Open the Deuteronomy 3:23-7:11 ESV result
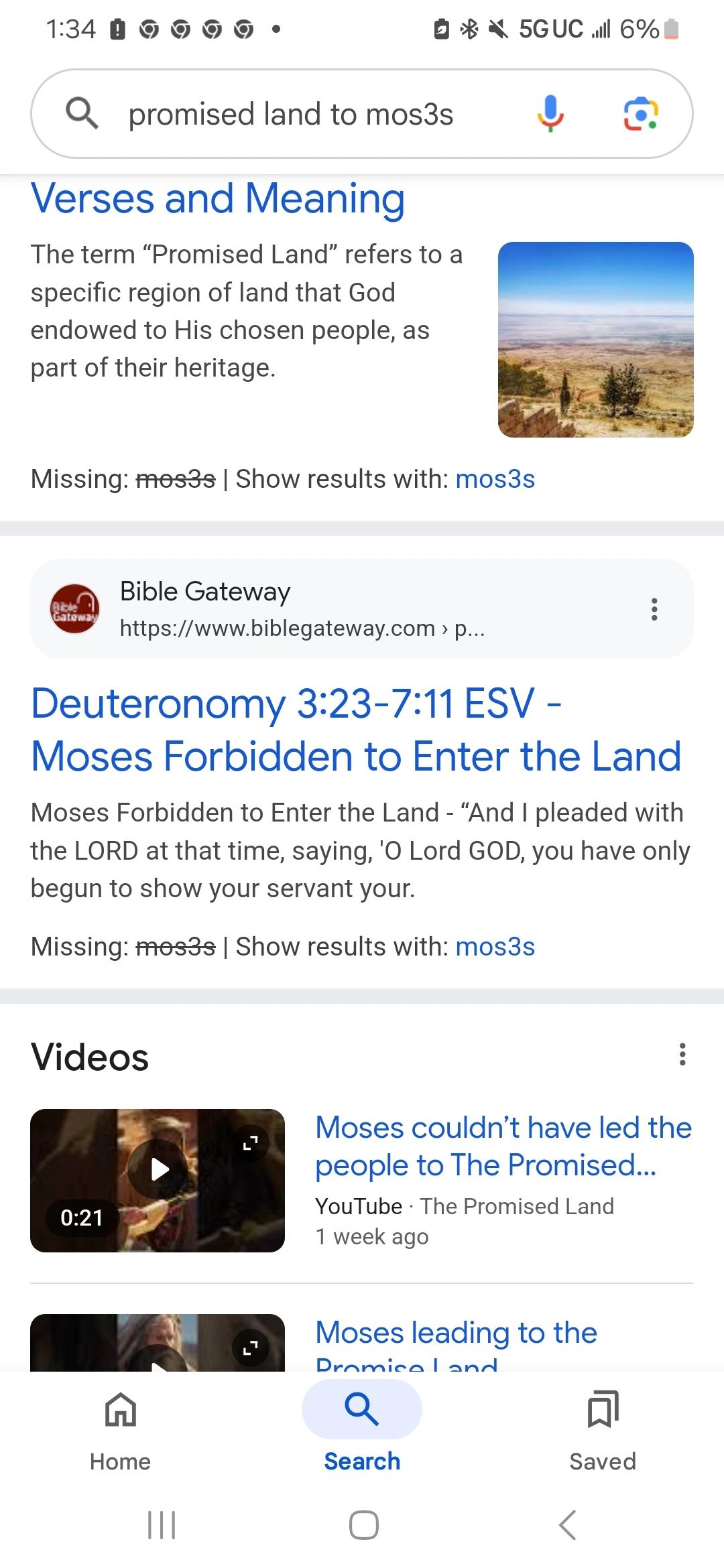 click(x=355, y=730)
